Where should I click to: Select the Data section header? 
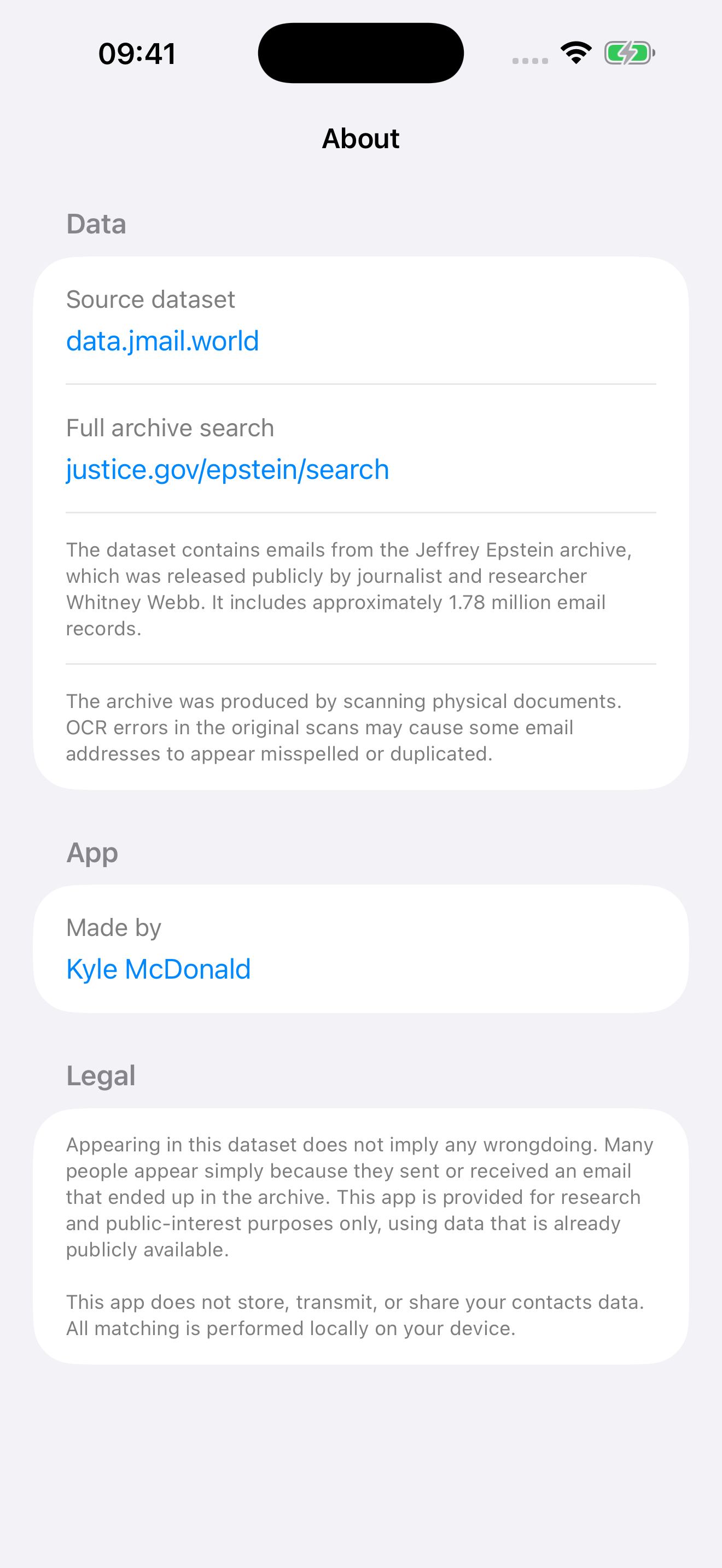point(96,224)
